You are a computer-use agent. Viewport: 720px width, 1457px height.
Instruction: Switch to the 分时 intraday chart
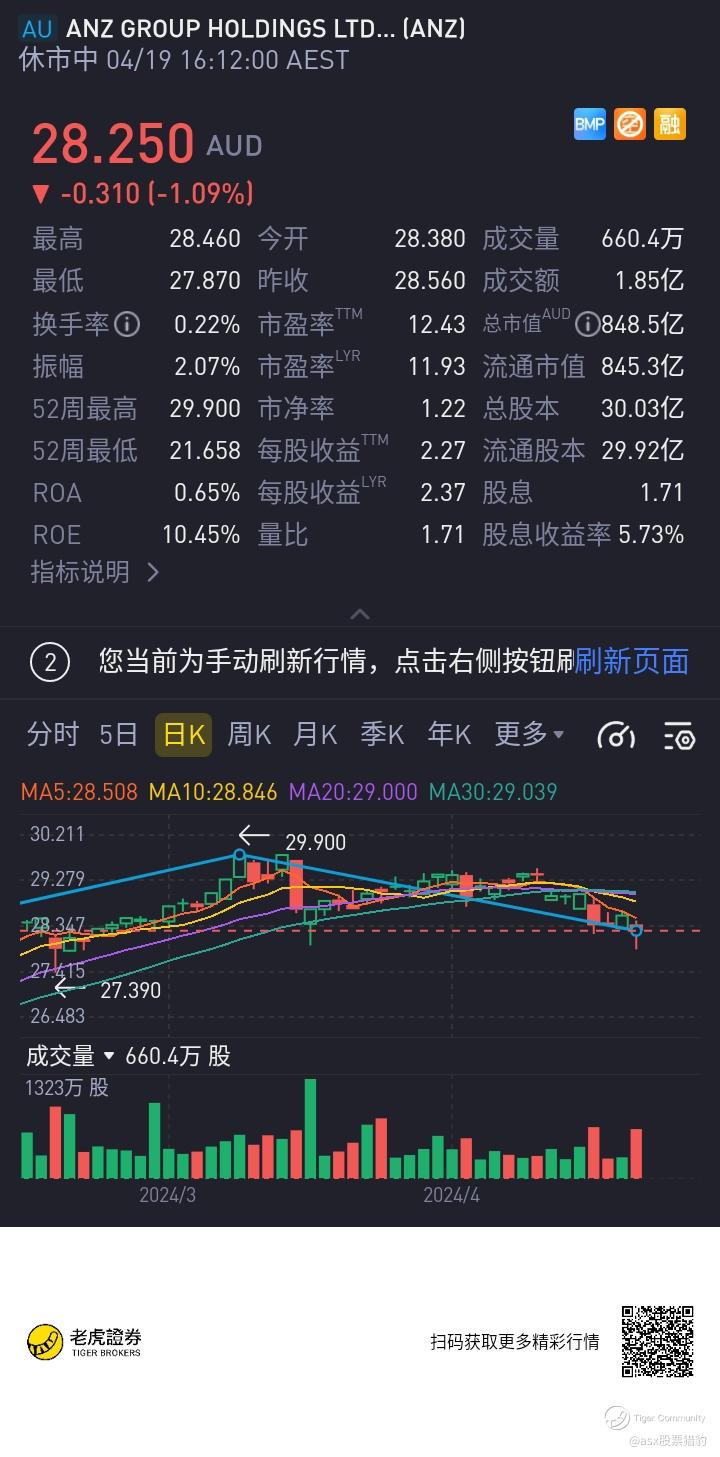pyautogui.click(x=52, y=735)
